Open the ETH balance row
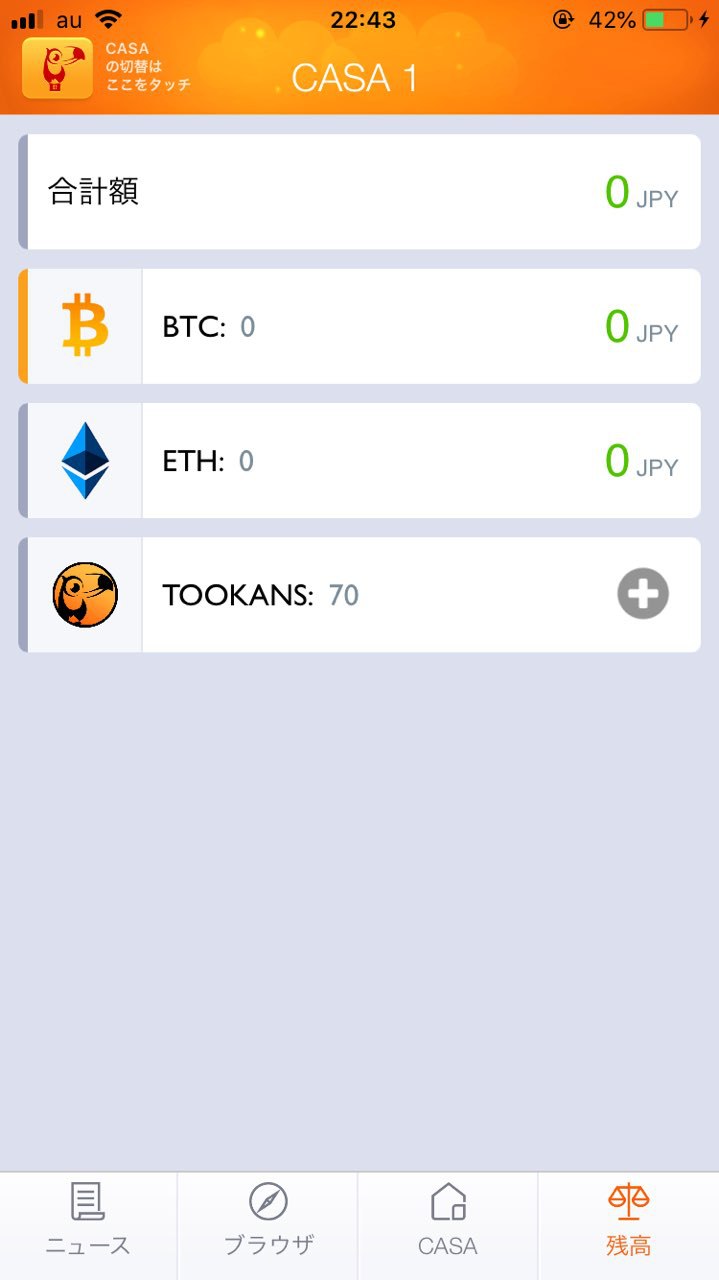This screenshot has height=1280, width=719. pos(360,461)
